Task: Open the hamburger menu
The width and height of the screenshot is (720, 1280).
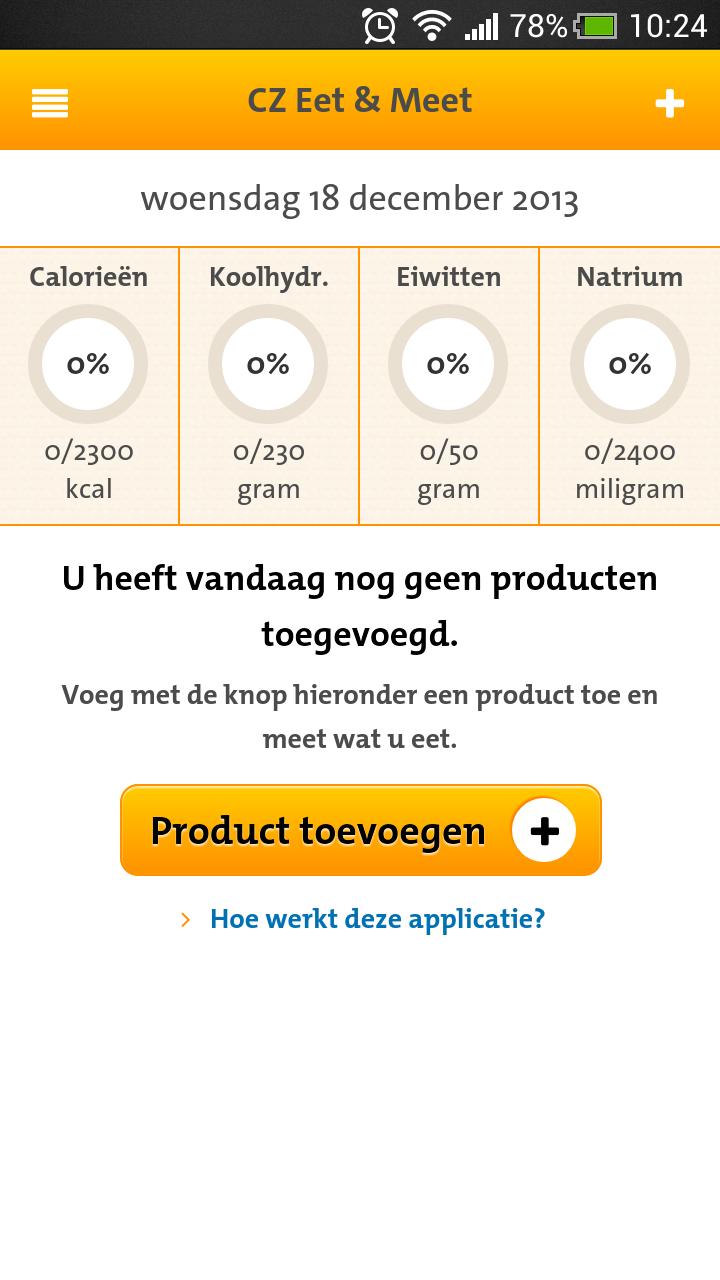Action: pyautogui.click(x=50, y=102)
